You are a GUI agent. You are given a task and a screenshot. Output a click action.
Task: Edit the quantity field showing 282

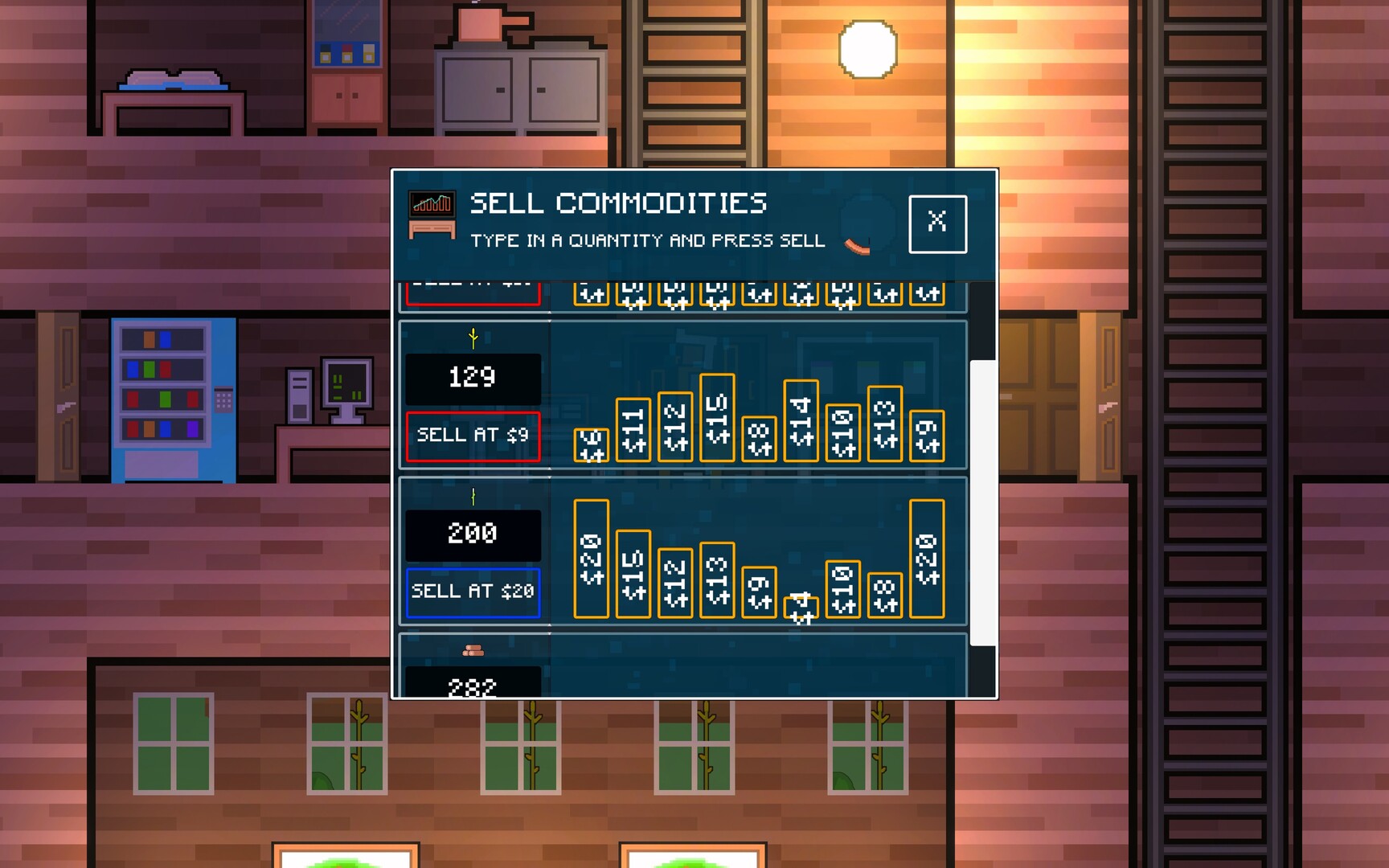[473, 683]
